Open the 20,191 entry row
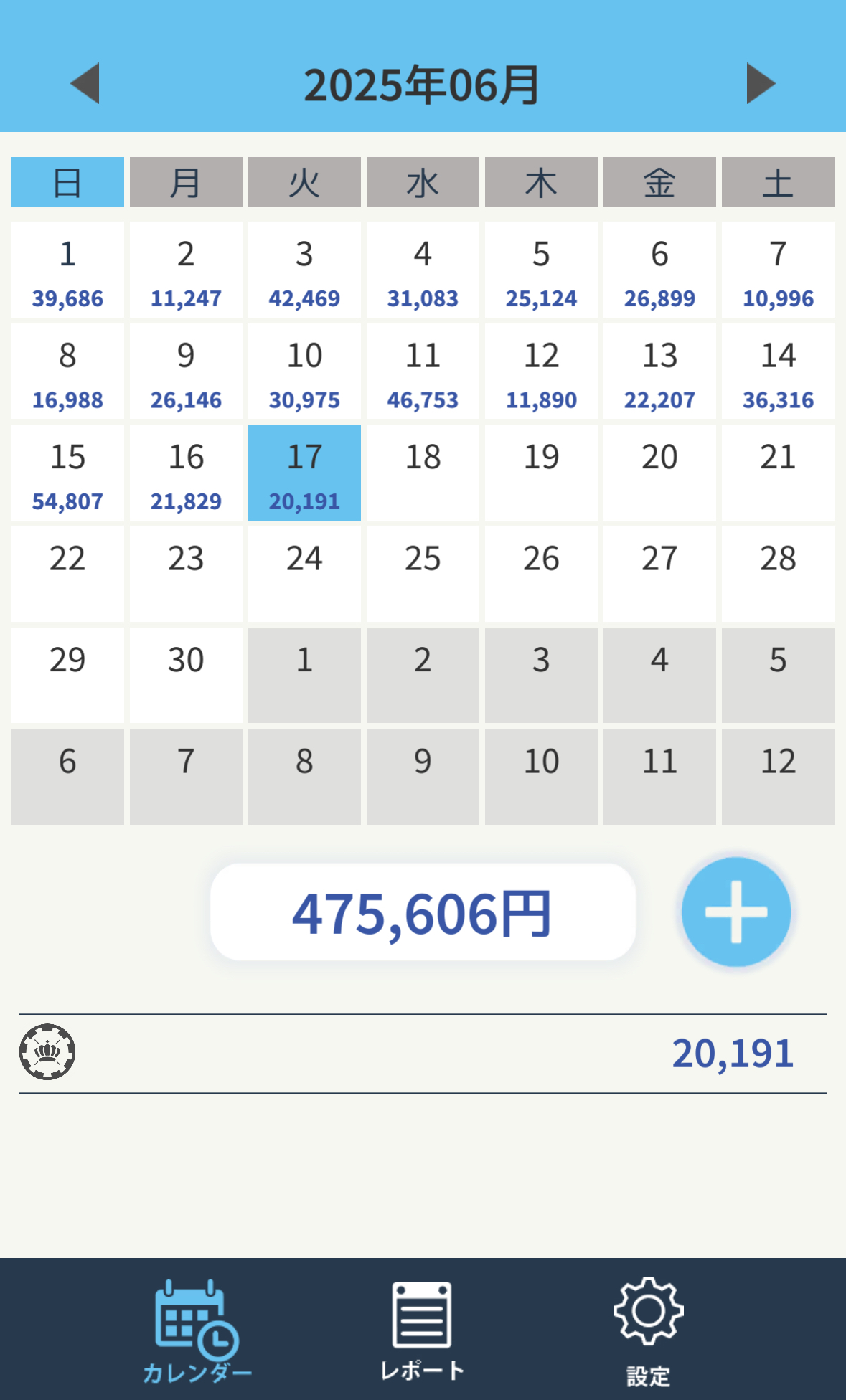The height and width of the screenshot is (1400, 846). click(x=423, y=1054)
